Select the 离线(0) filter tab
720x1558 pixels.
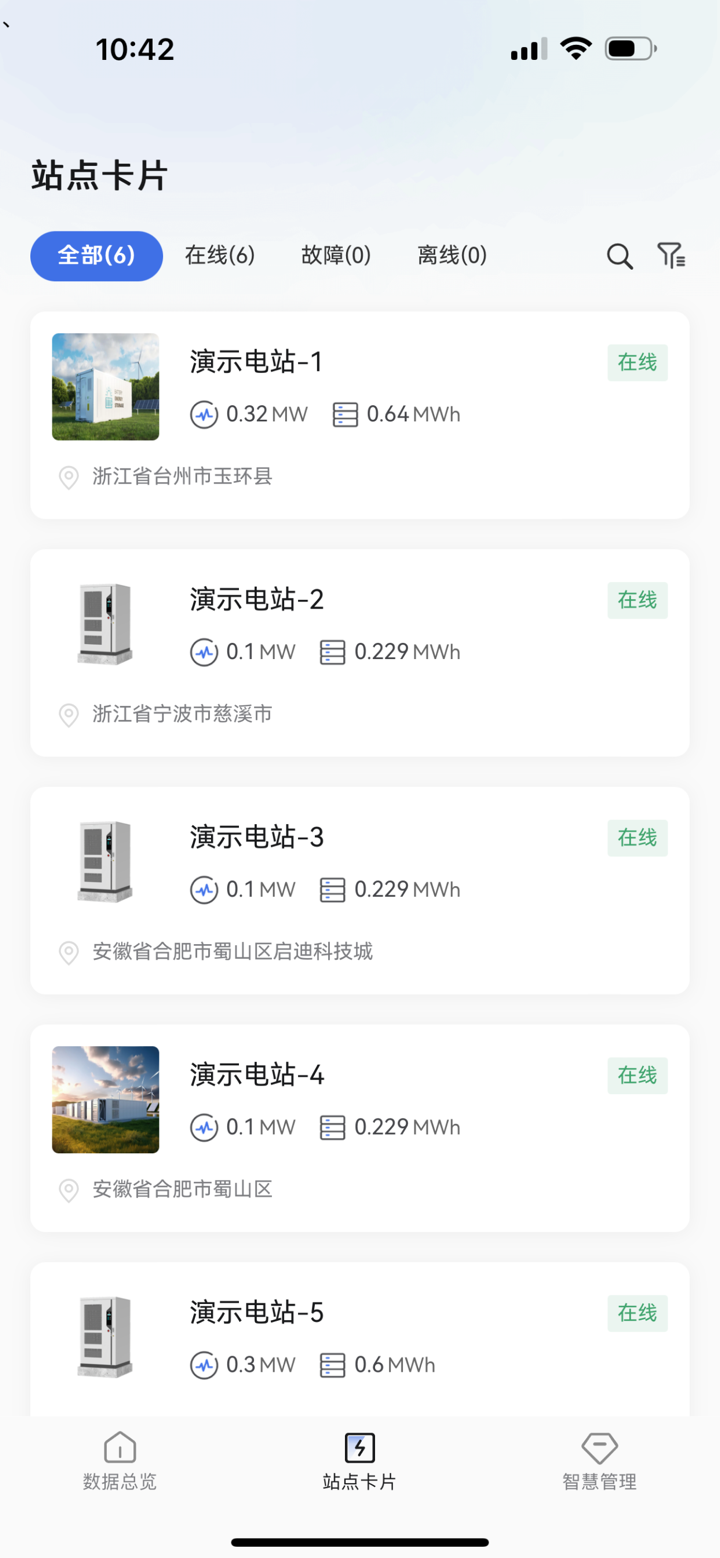click(x=451, y=256)
